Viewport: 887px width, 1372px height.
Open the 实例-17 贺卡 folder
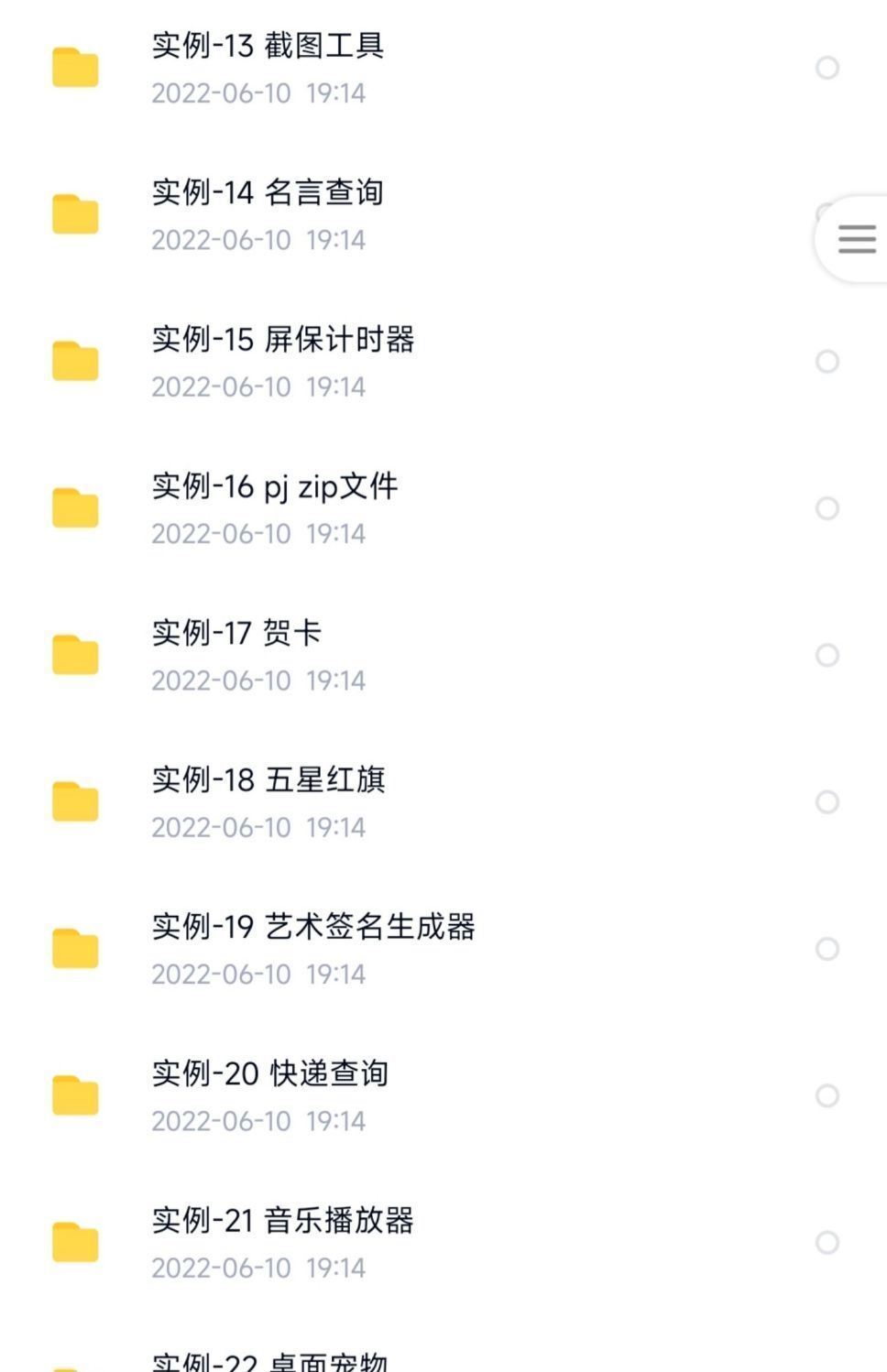[236, 655]
